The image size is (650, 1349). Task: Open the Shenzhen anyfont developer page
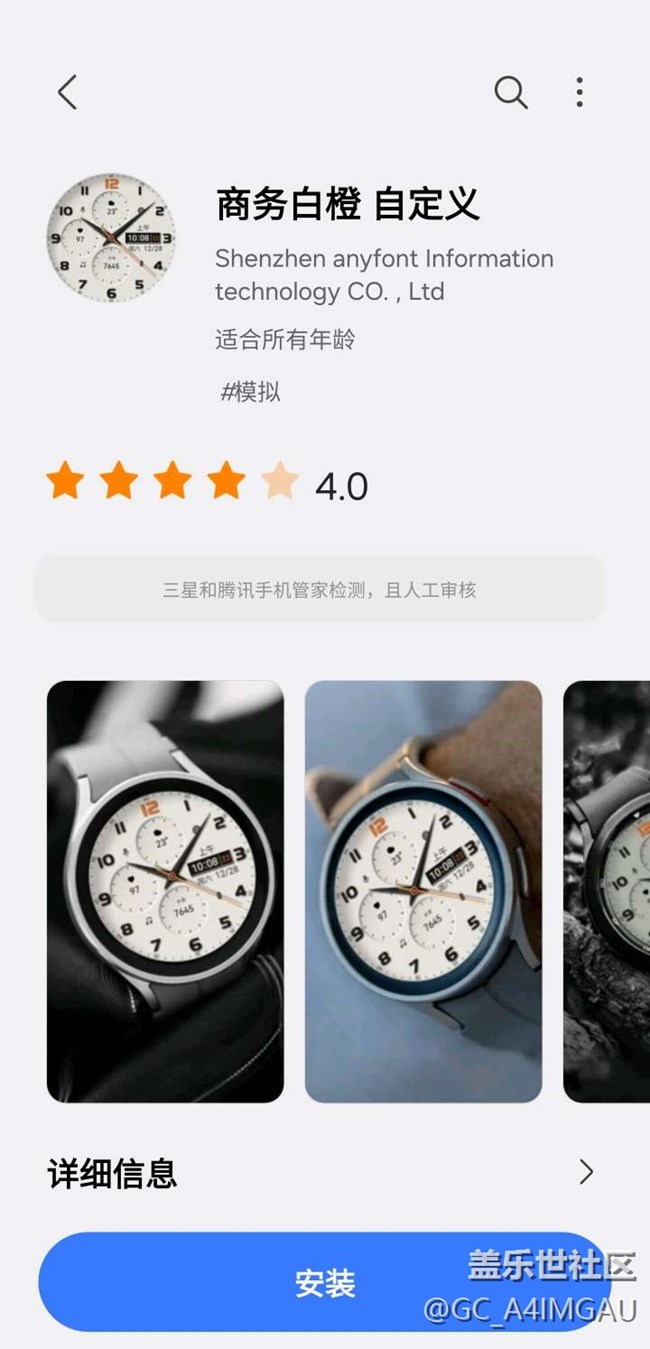pyautogui.click(x=384, y=275)
